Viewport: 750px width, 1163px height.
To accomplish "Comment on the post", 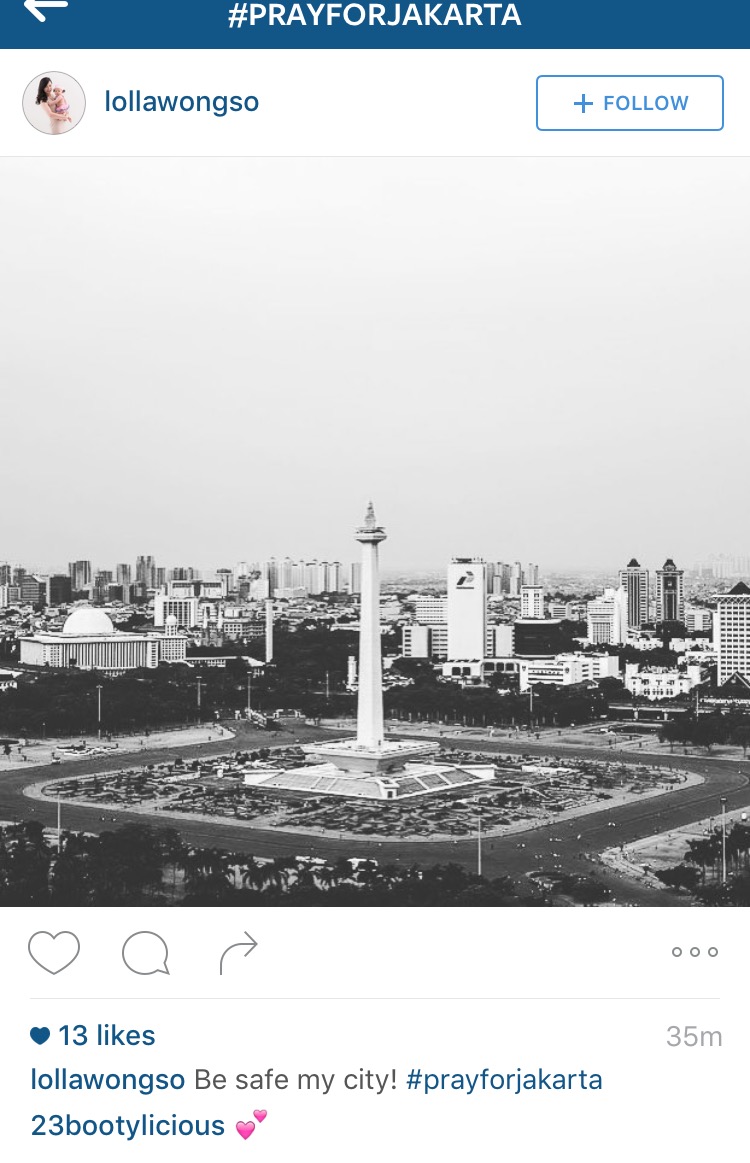I will (x=145, y=952).
